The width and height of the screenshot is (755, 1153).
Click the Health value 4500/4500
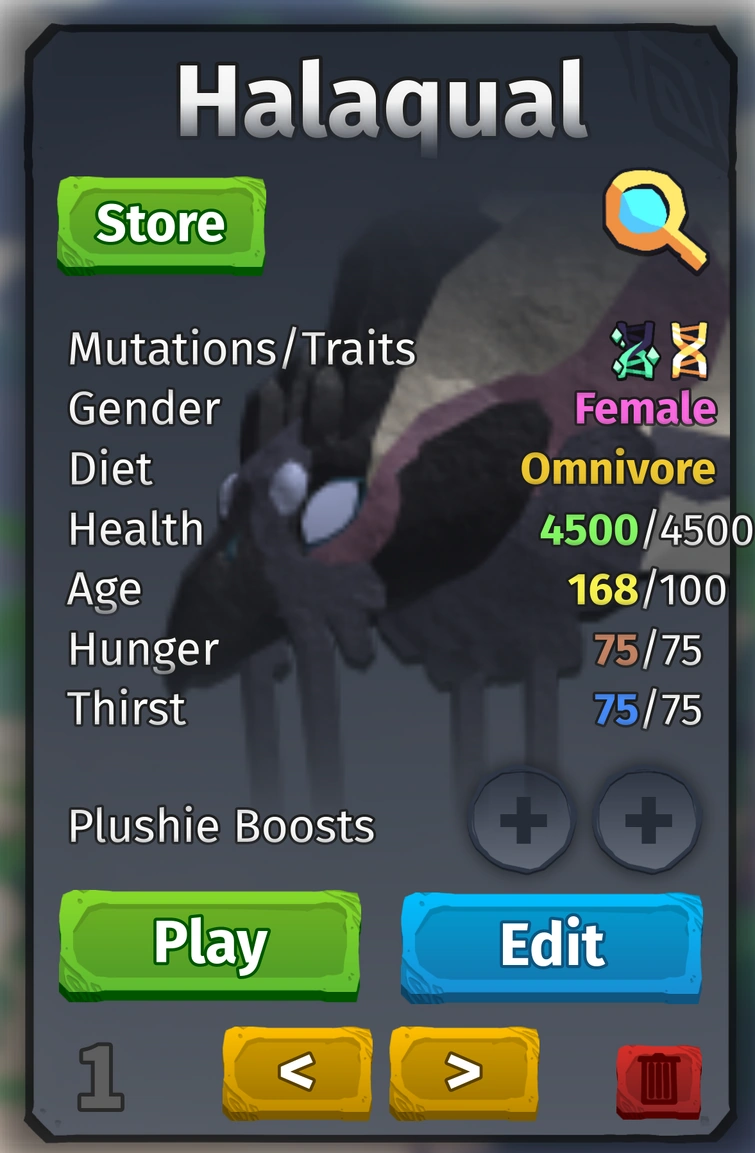643,527
